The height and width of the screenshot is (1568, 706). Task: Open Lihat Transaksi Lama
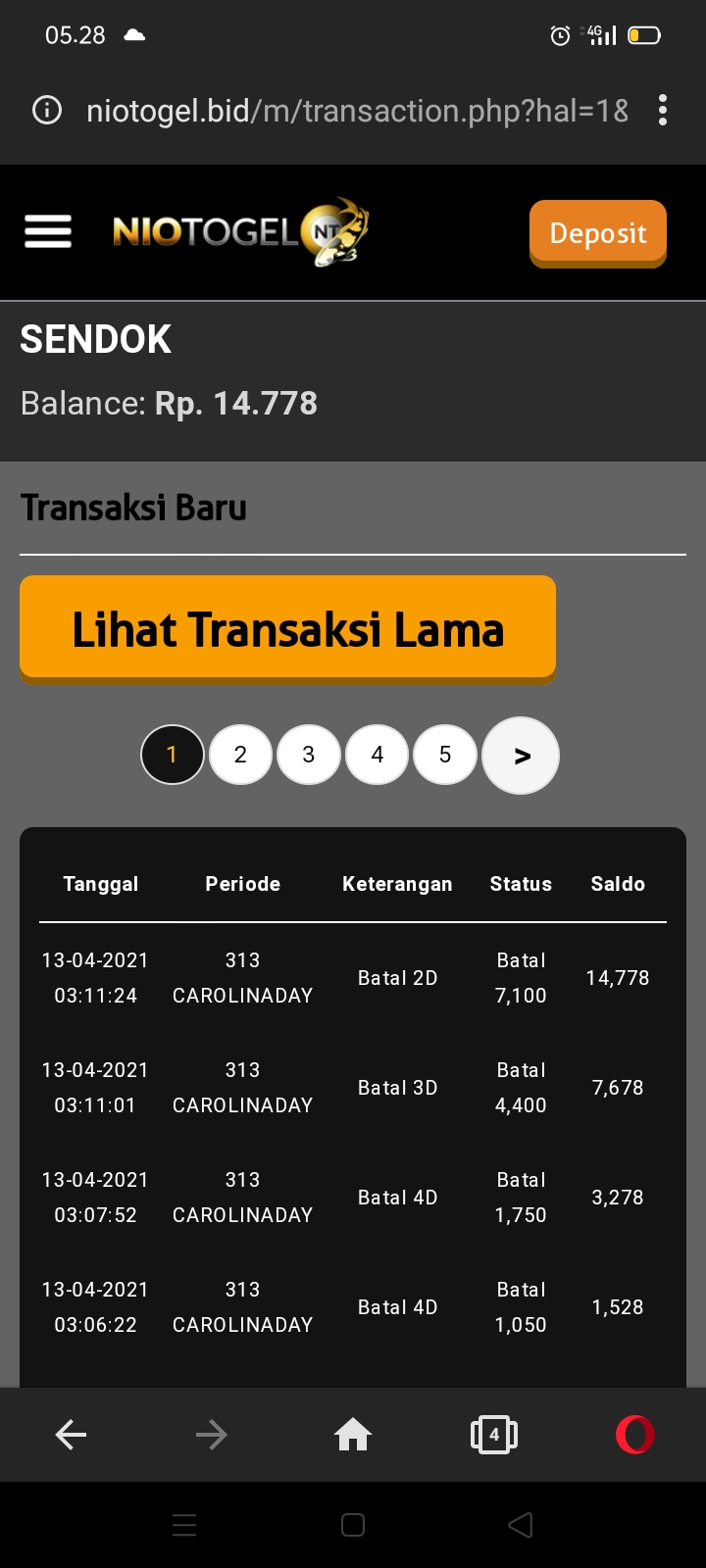tap(287, 628)
